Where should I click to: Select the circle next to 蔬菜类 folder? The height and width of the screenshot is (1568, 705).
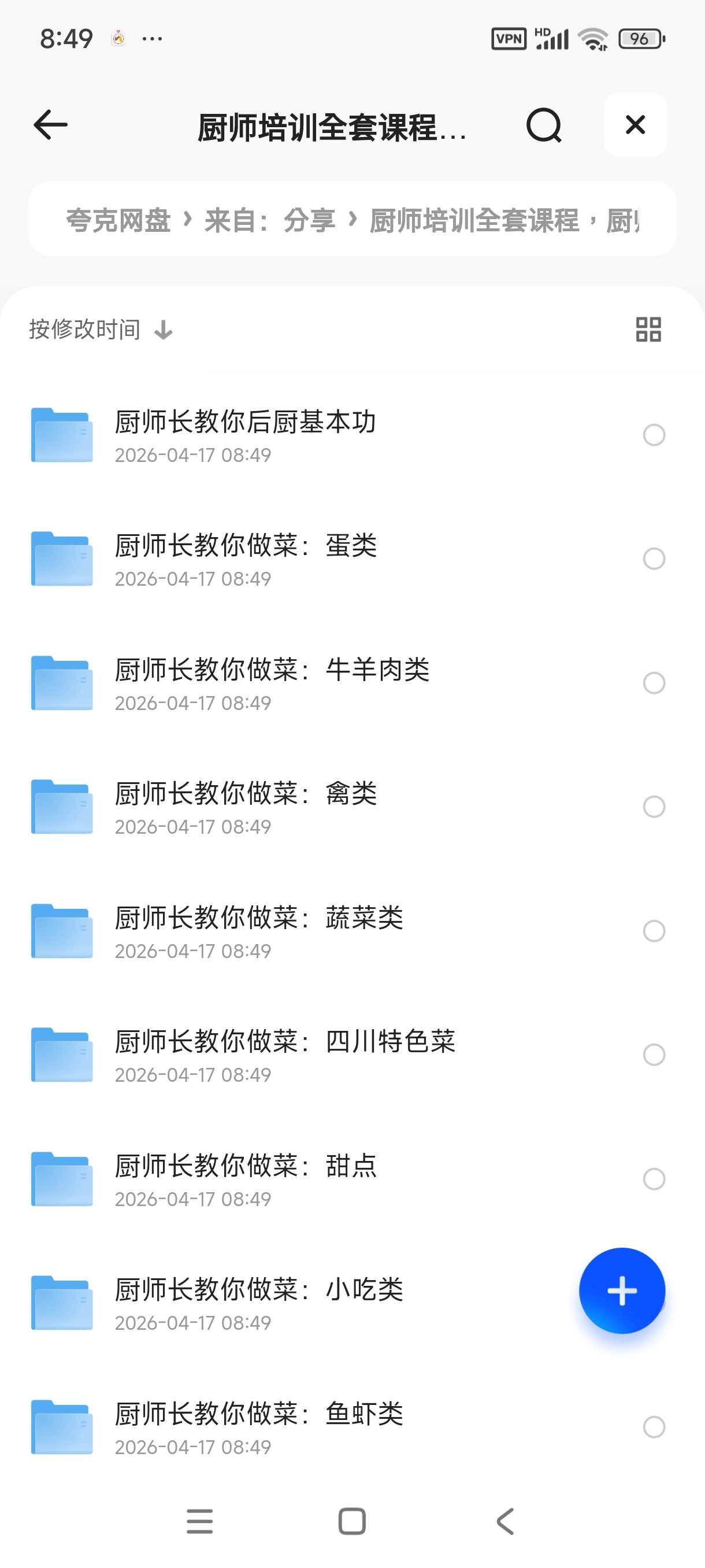(x=654, y=931)
